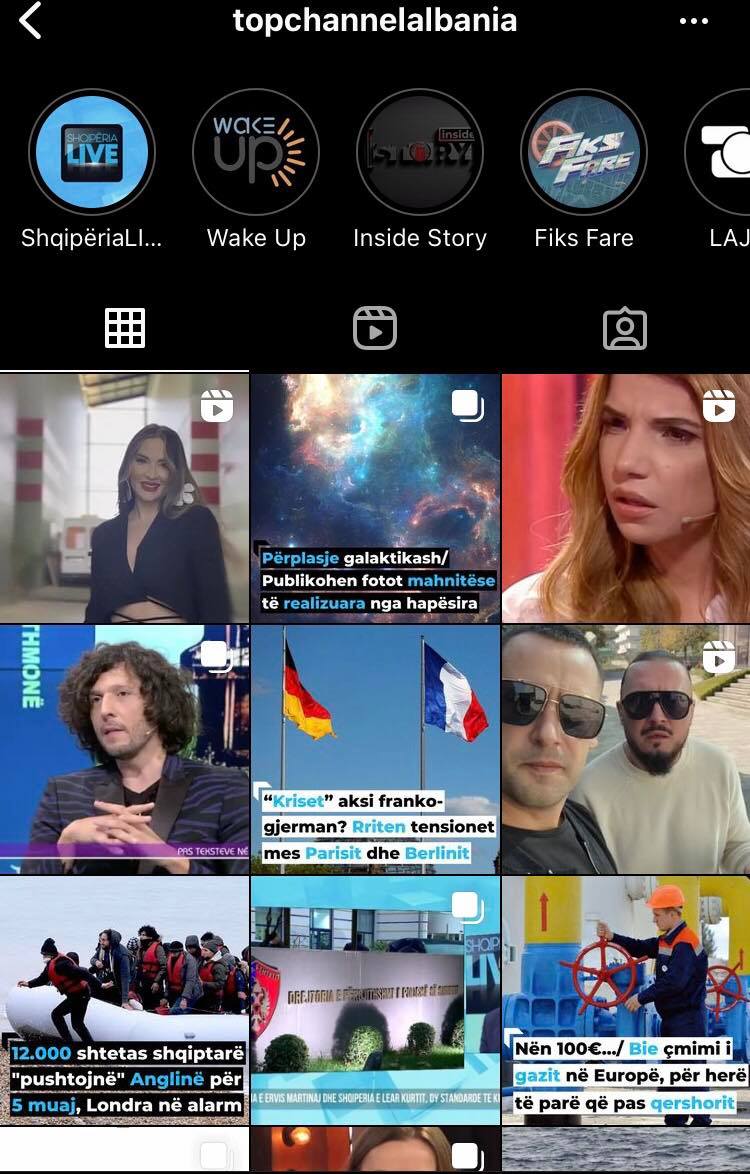This screenshot has width=750, height=1174.
Task: Go back using the arrow icon
Action: click(x=31, y=21)
